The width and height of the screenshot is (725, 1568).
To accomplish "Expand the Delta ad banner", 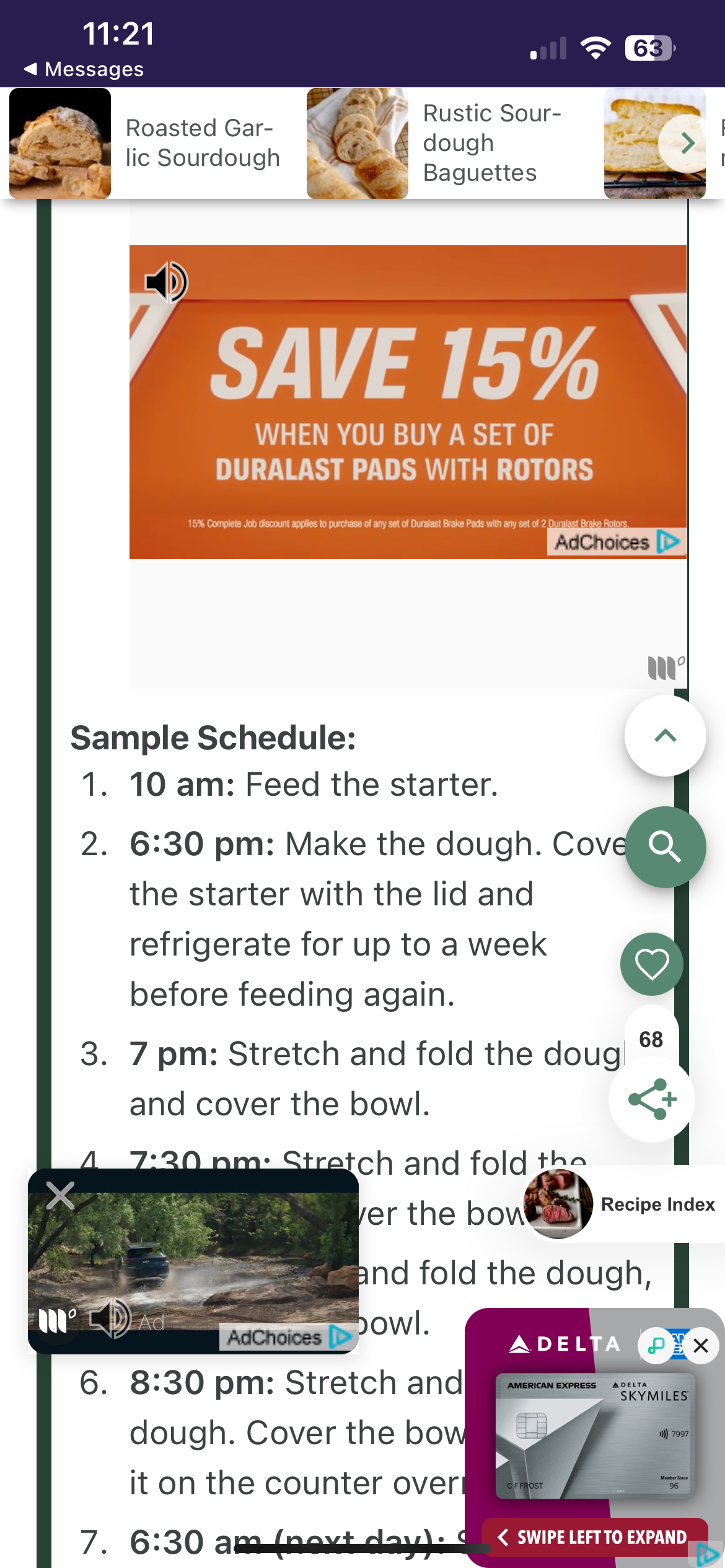I will [x=594, y=1537].
